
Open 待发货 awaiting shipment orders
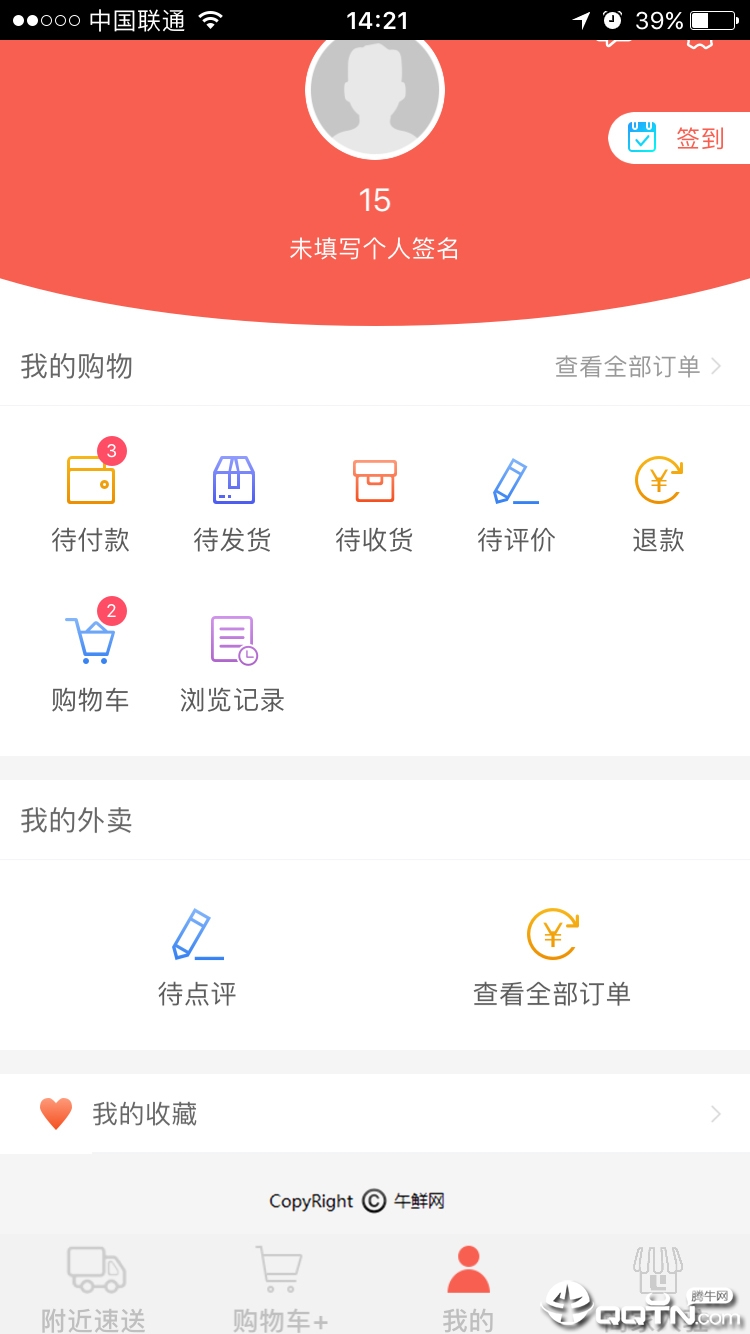pyautogui.click(x=232, y=500)
